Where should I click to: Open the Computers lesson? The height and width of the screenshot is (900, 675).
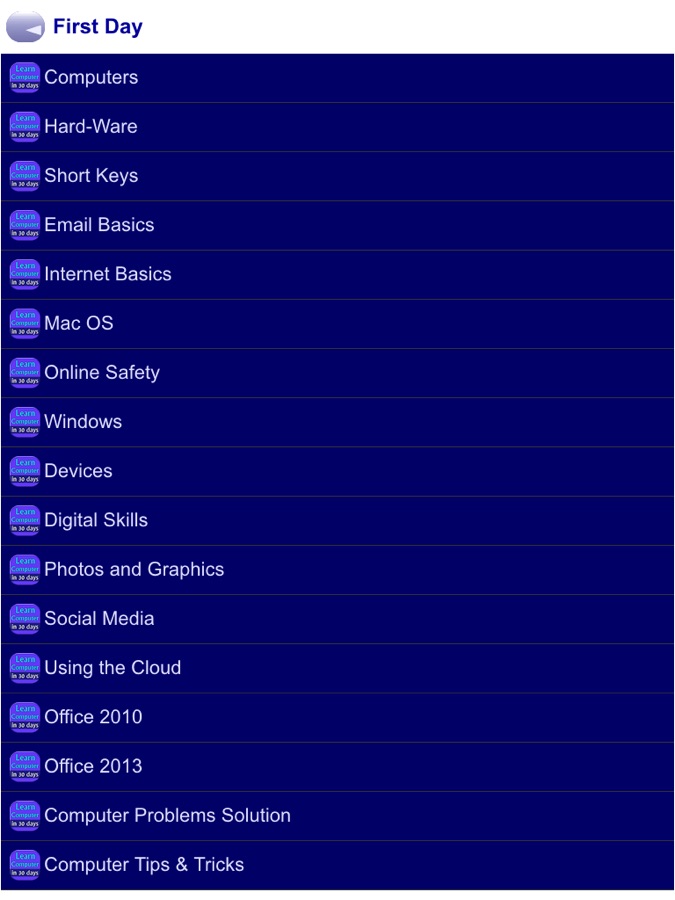click(x=91, y=78)
